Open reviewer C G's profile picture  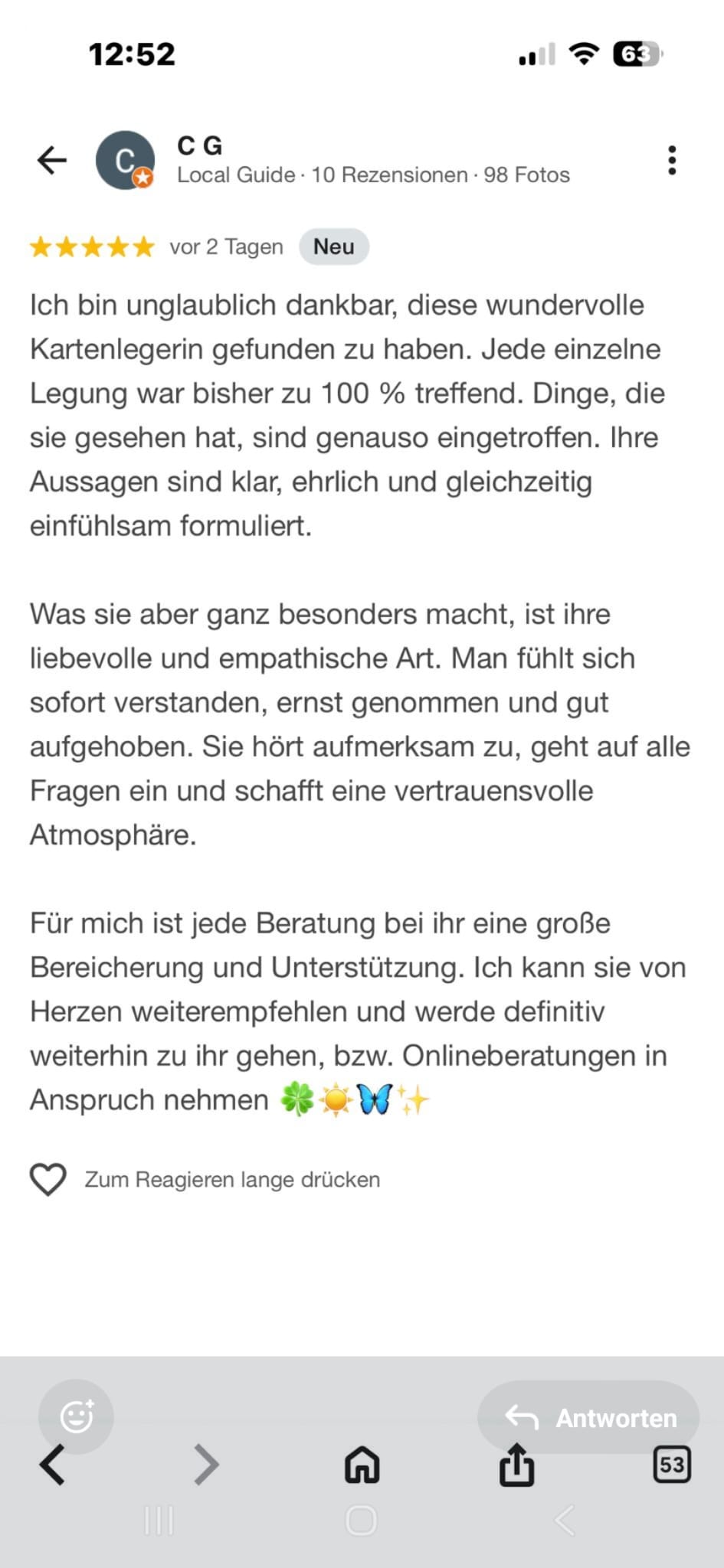tap(125, 160)
